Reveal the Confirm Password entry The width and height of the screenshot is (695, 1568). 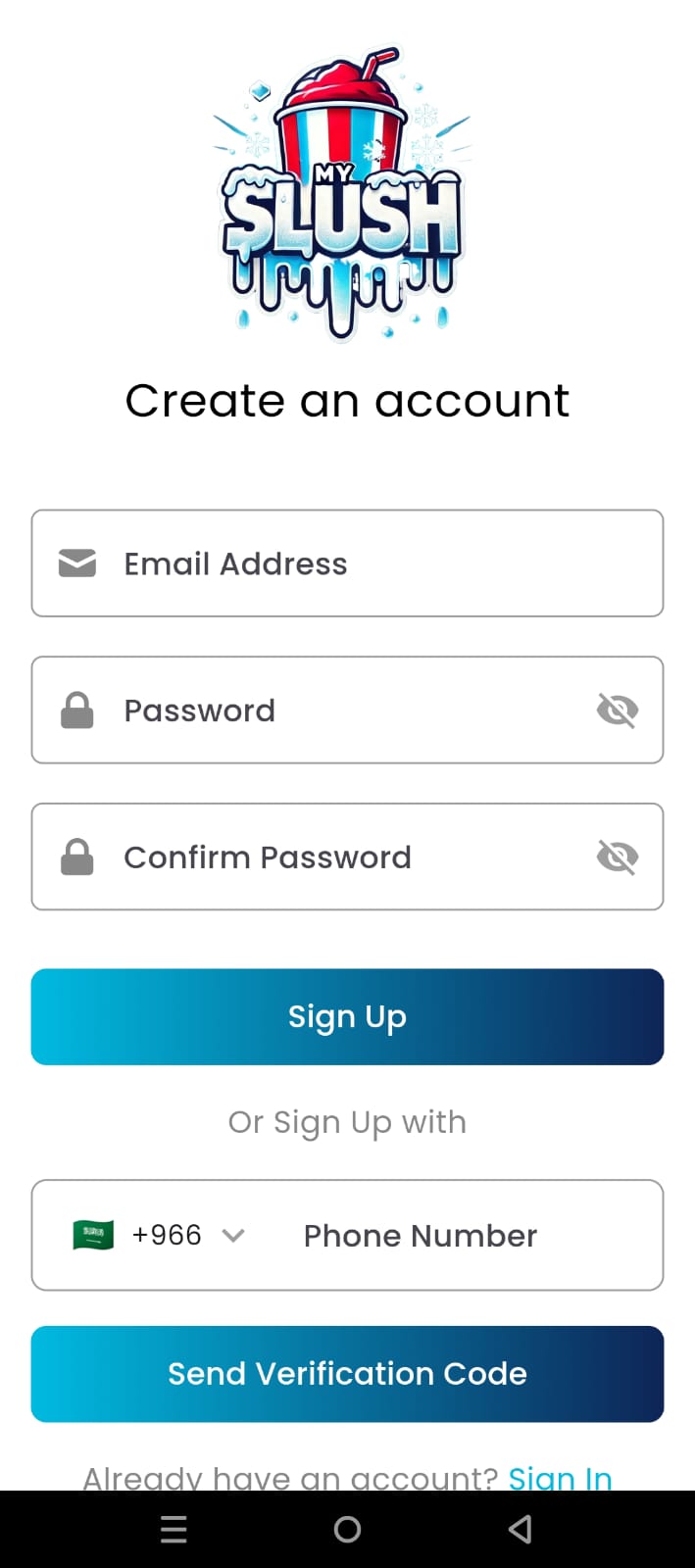point(618,857)
